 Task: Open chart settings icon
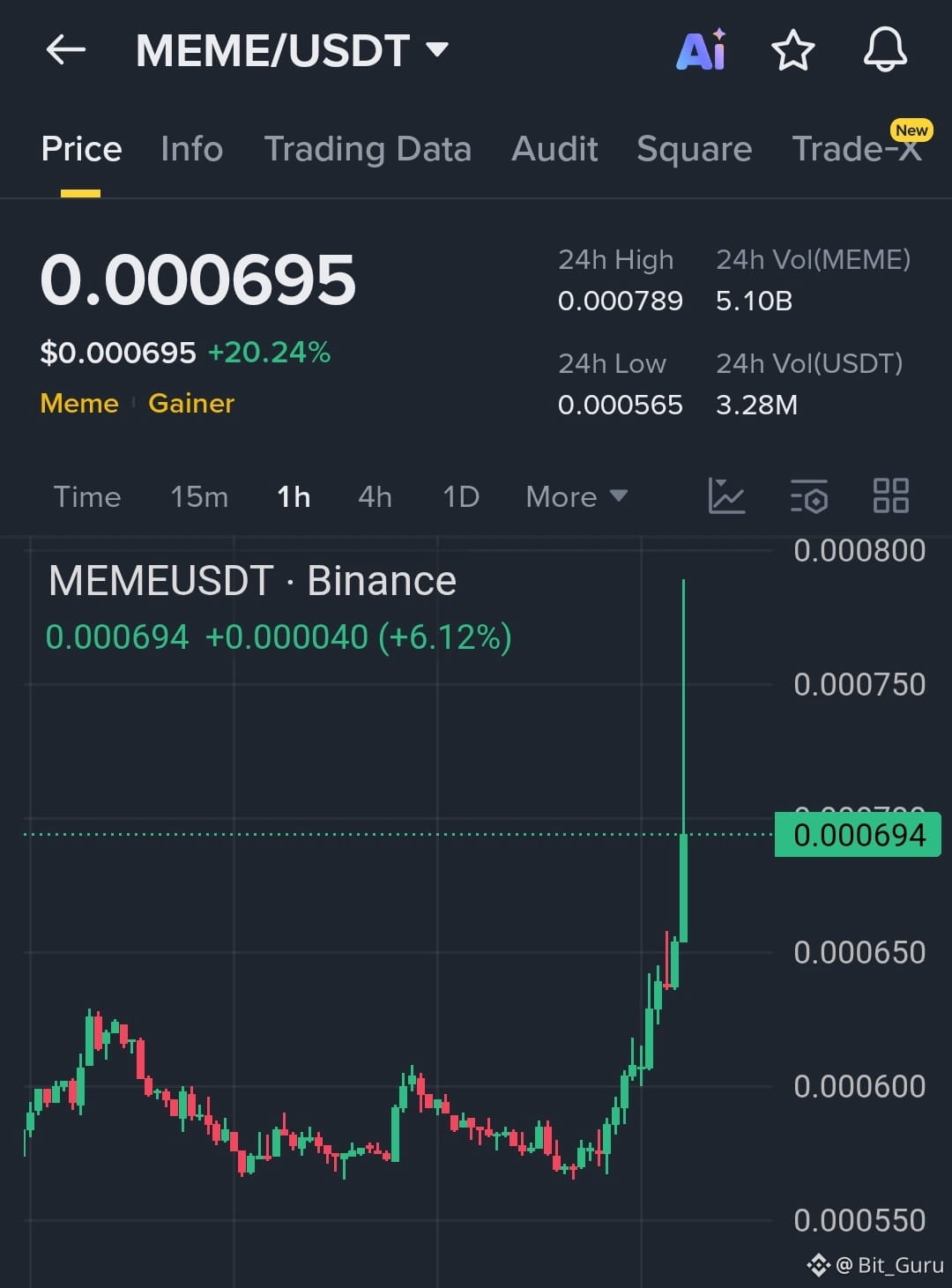pos(808,495)
